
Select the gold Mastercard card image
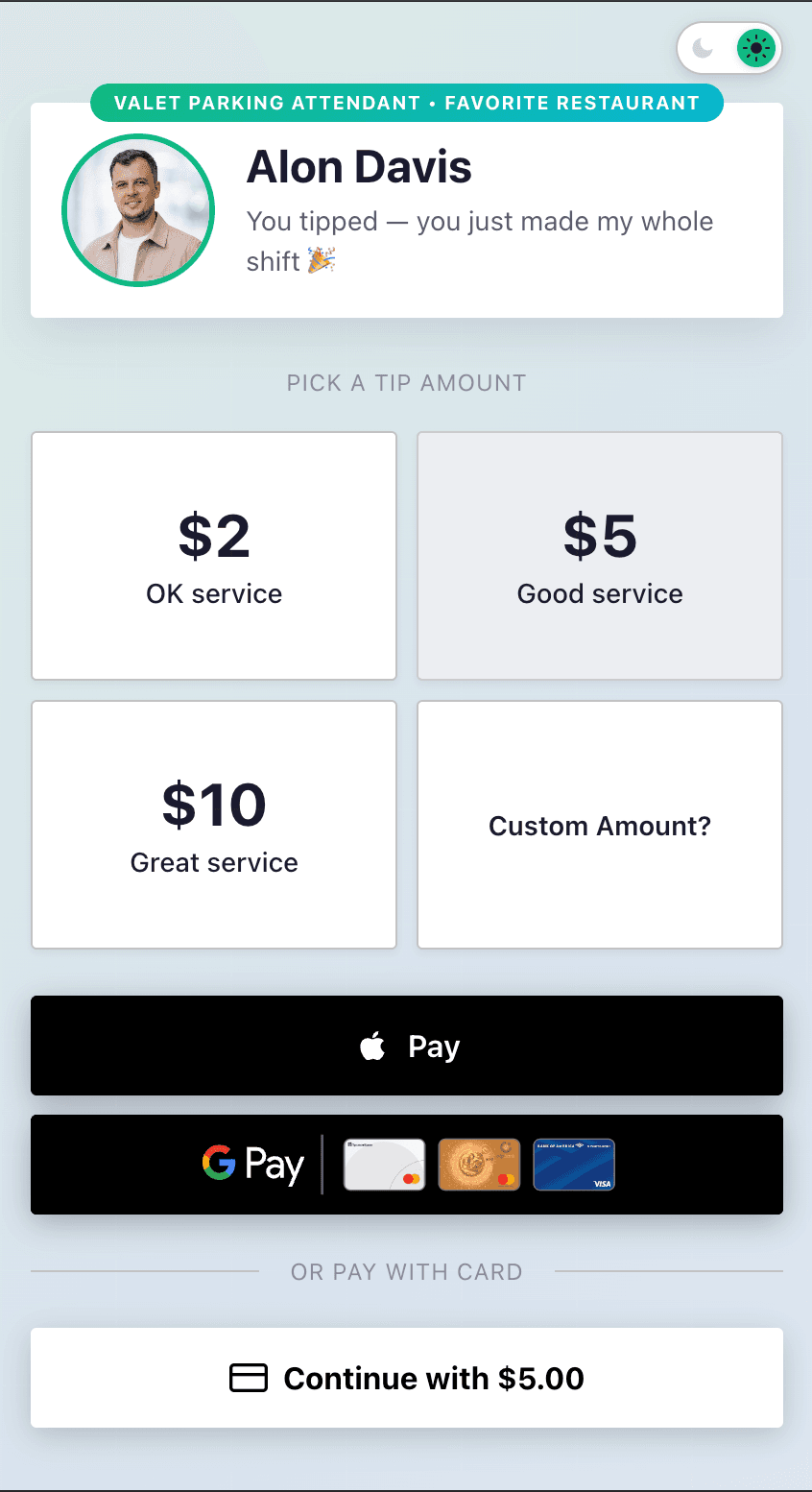[x=479, y=1165]
